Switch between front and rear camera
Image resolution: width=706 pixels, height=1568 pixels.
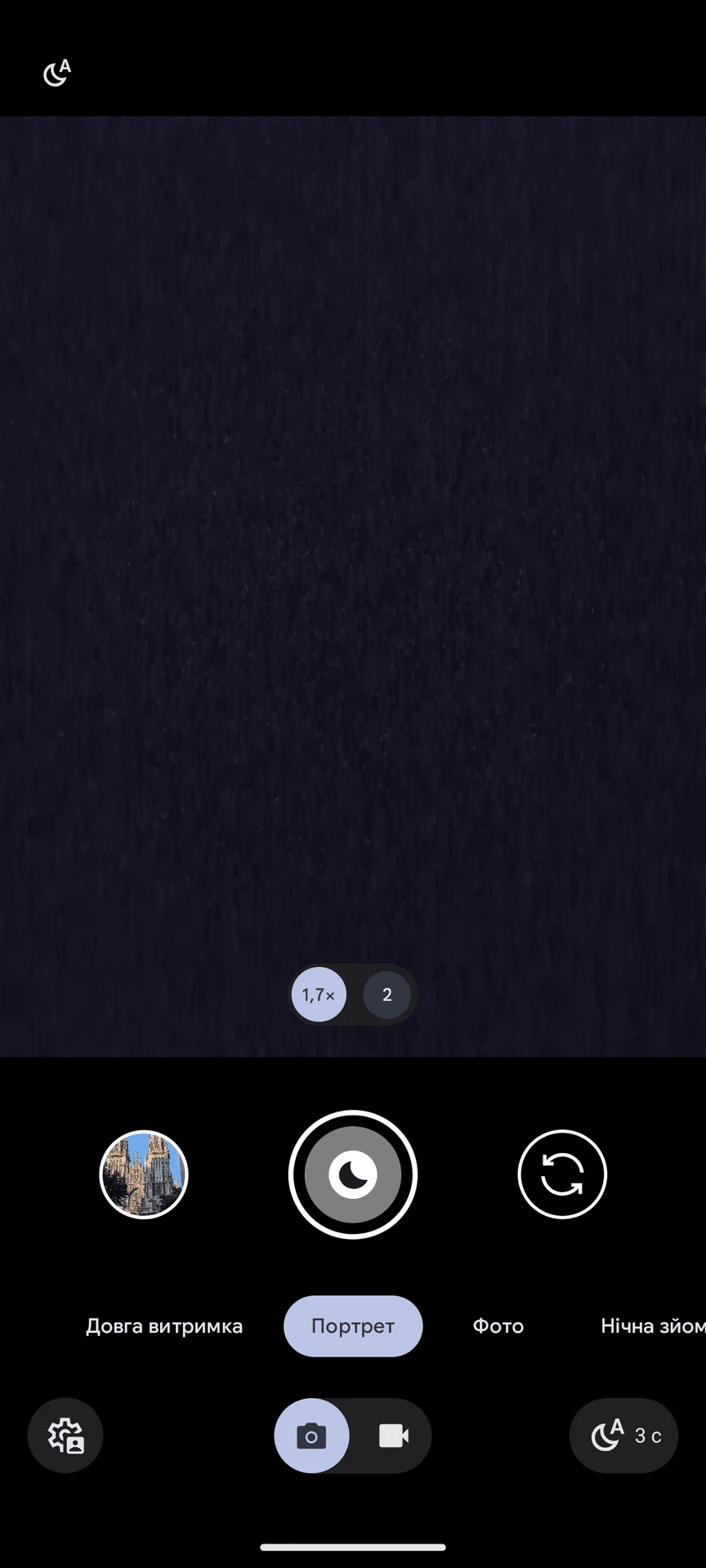562,1174
